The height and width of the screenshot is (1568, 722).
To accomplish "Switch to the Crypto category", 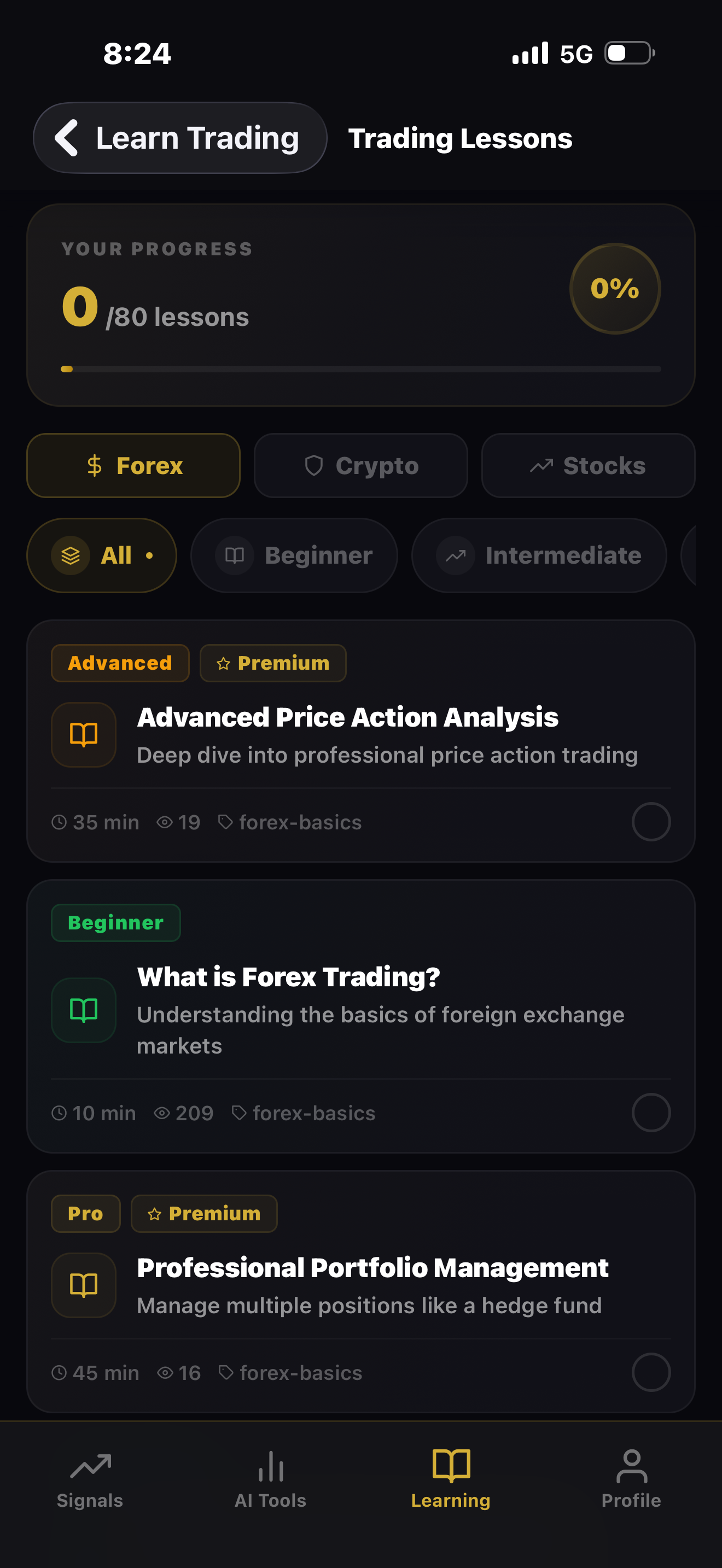I will click(360, 466).
